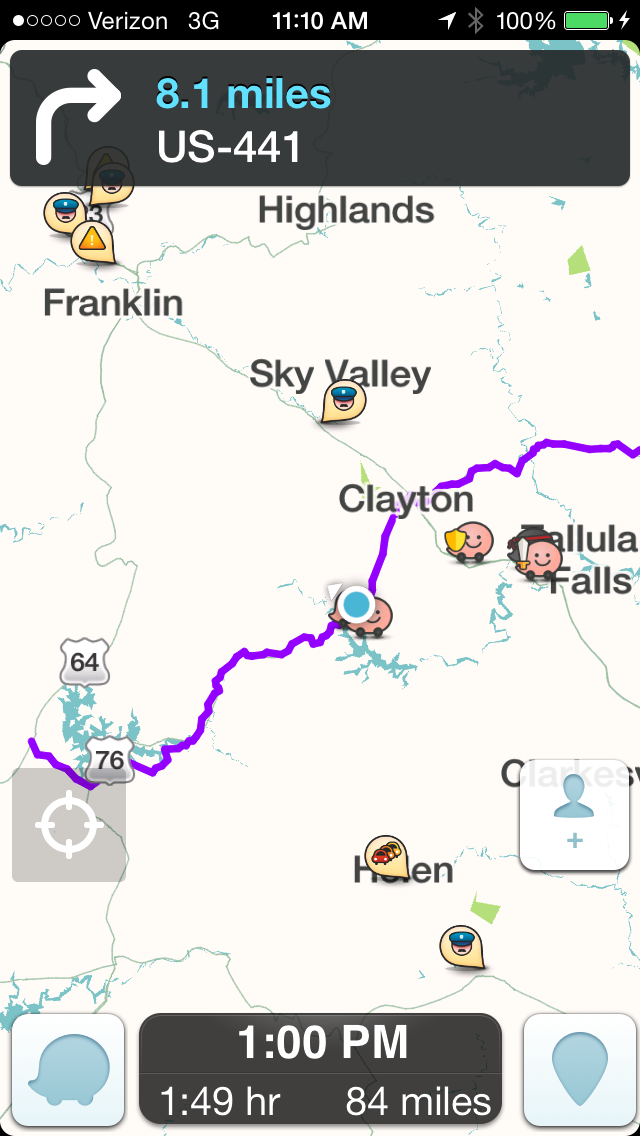Open the US-441 next turn banner
This screenshot has width=640, height=1136.
(320, 118)
